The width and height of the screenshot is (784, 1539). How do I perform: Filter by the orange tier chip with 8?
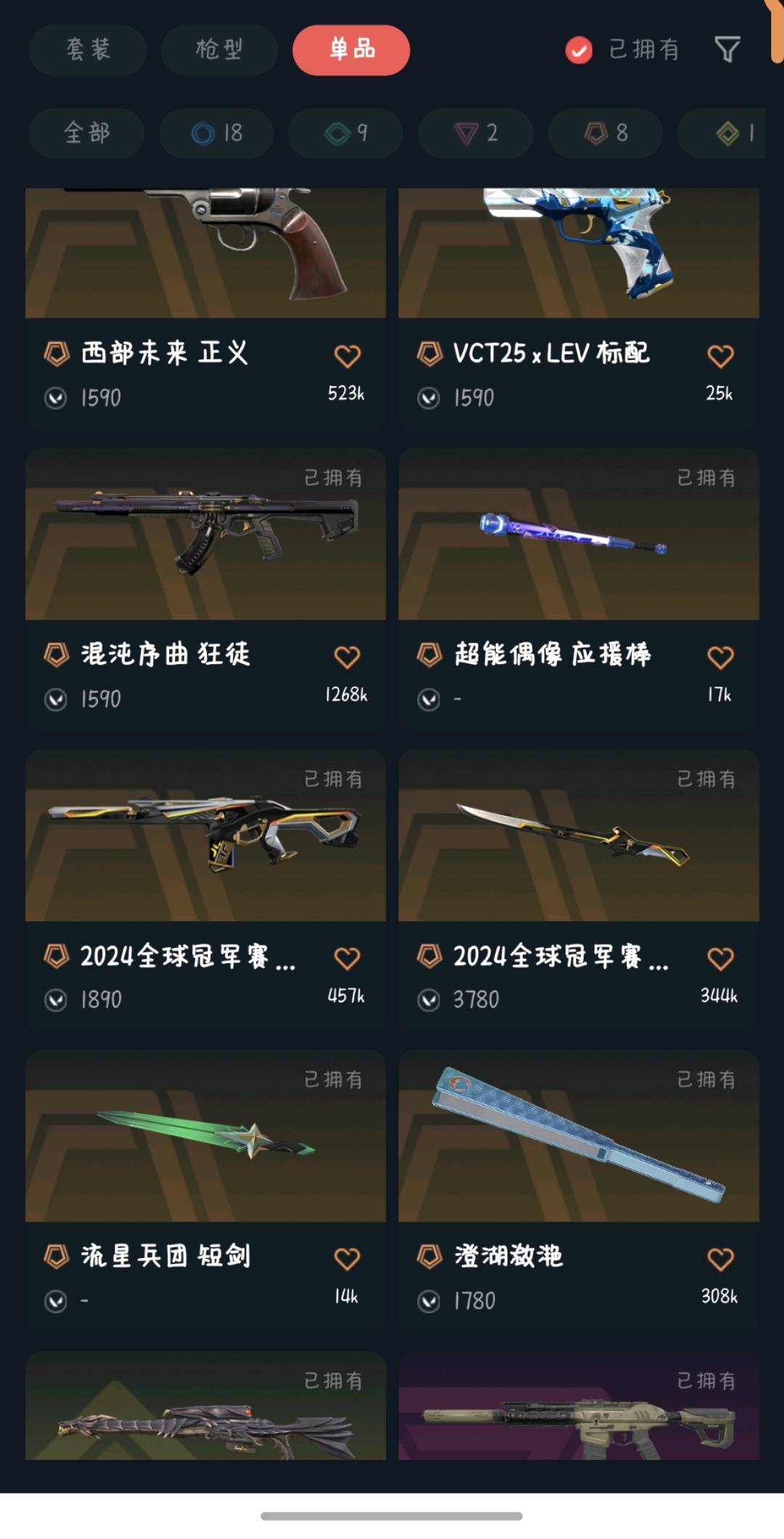tap(605, 133)
